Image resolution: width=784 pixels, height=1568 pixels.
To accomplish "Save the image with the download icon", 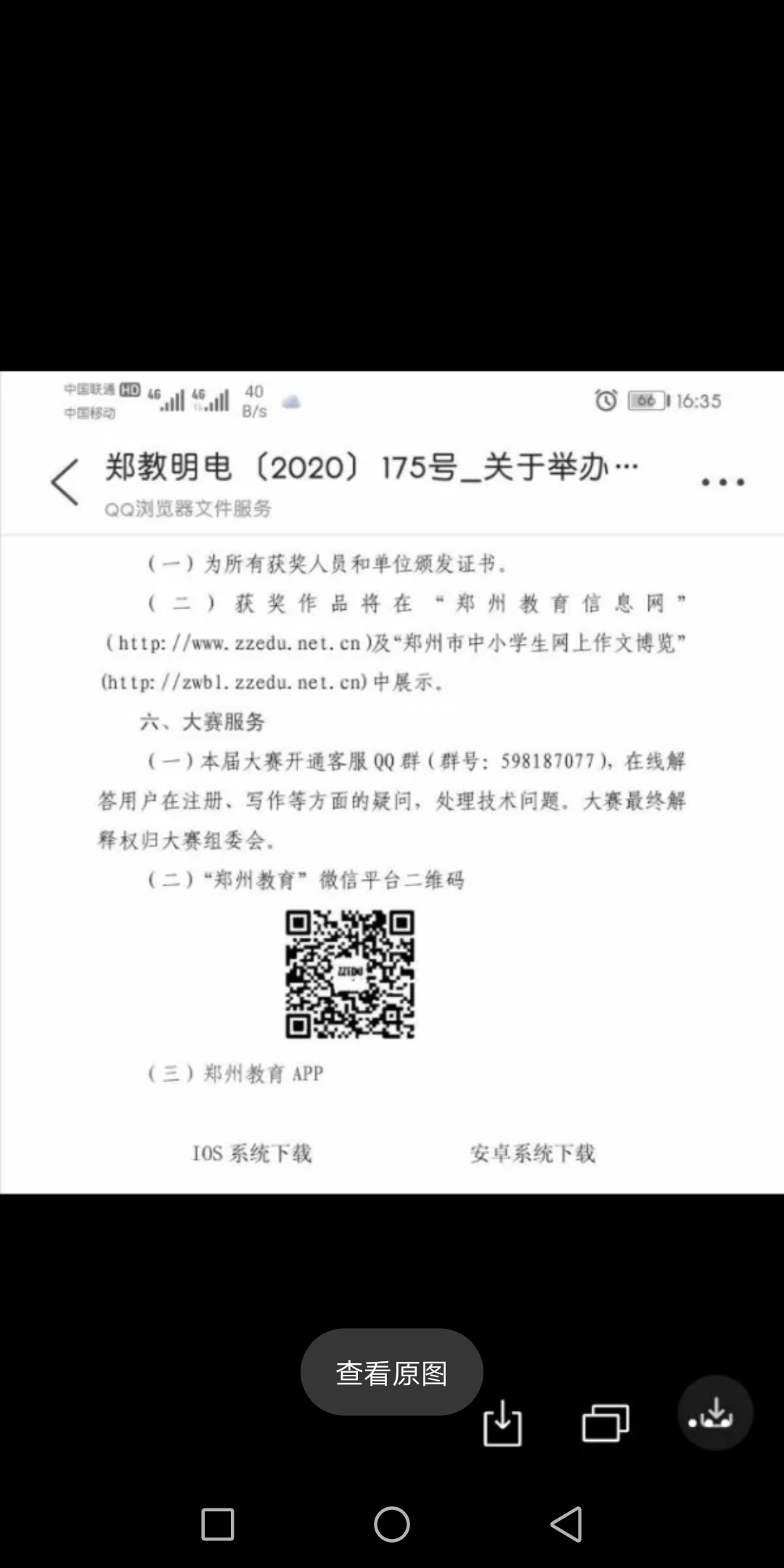I will click(x=502, y=1424).
